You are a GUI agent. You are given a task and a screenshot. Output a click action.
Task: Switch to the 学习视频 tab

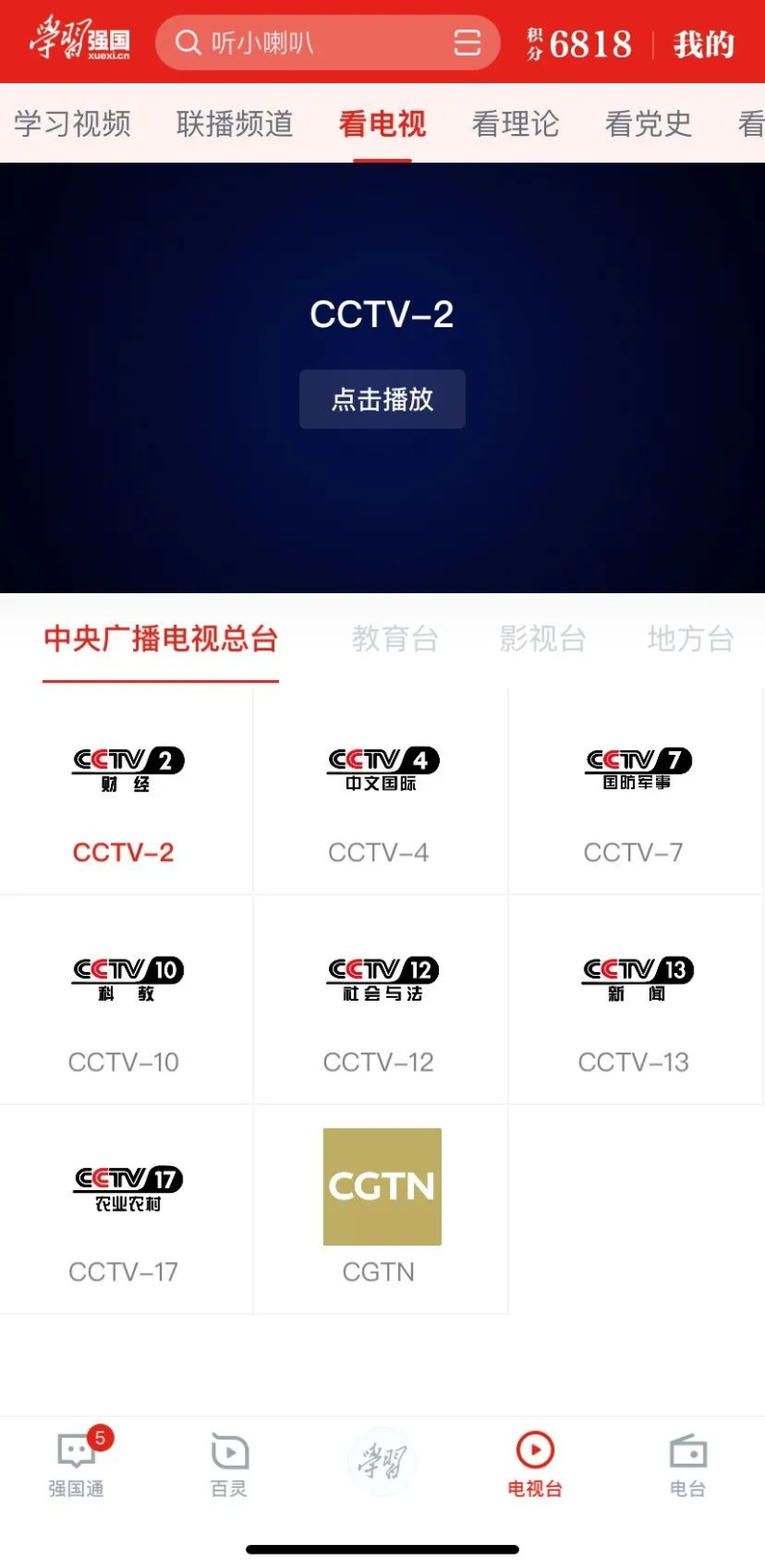tap(72, 123)
